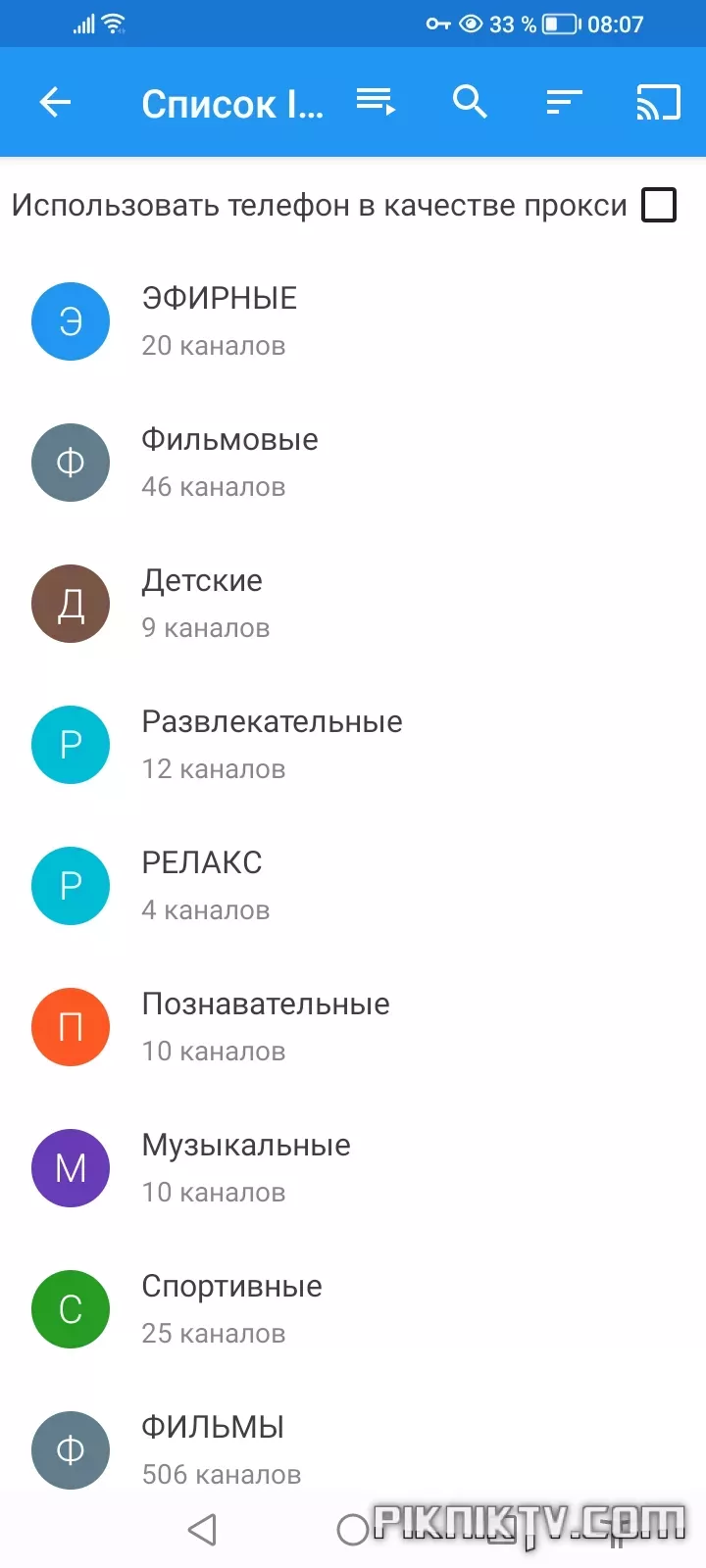Viewport: 706px width, 1568px height.
Task: View the Музыкальные channels
Action: click(x=353, y=1168)
